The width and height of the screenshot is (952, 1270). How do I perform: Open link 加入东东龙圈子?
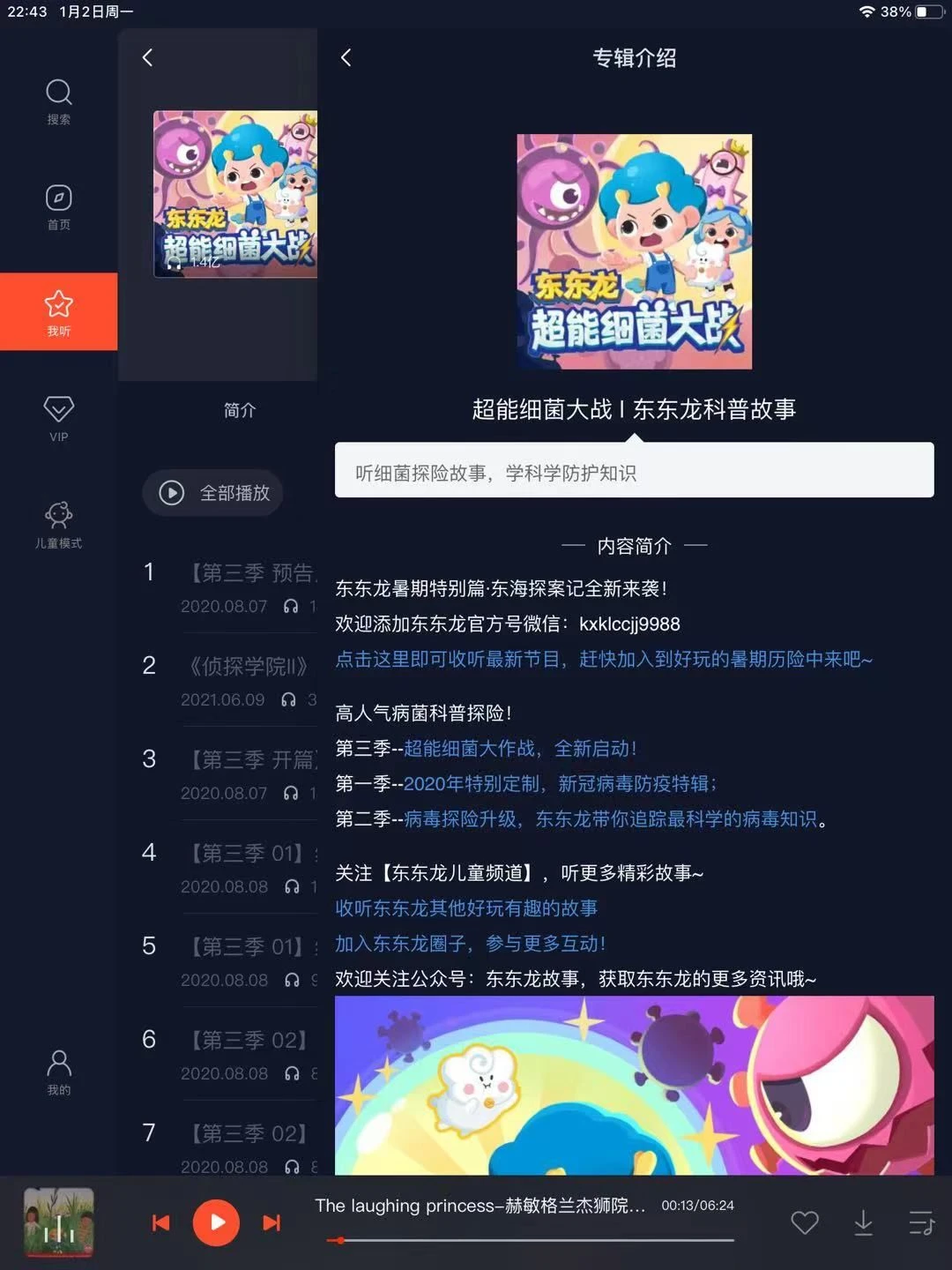coord(470,944)
